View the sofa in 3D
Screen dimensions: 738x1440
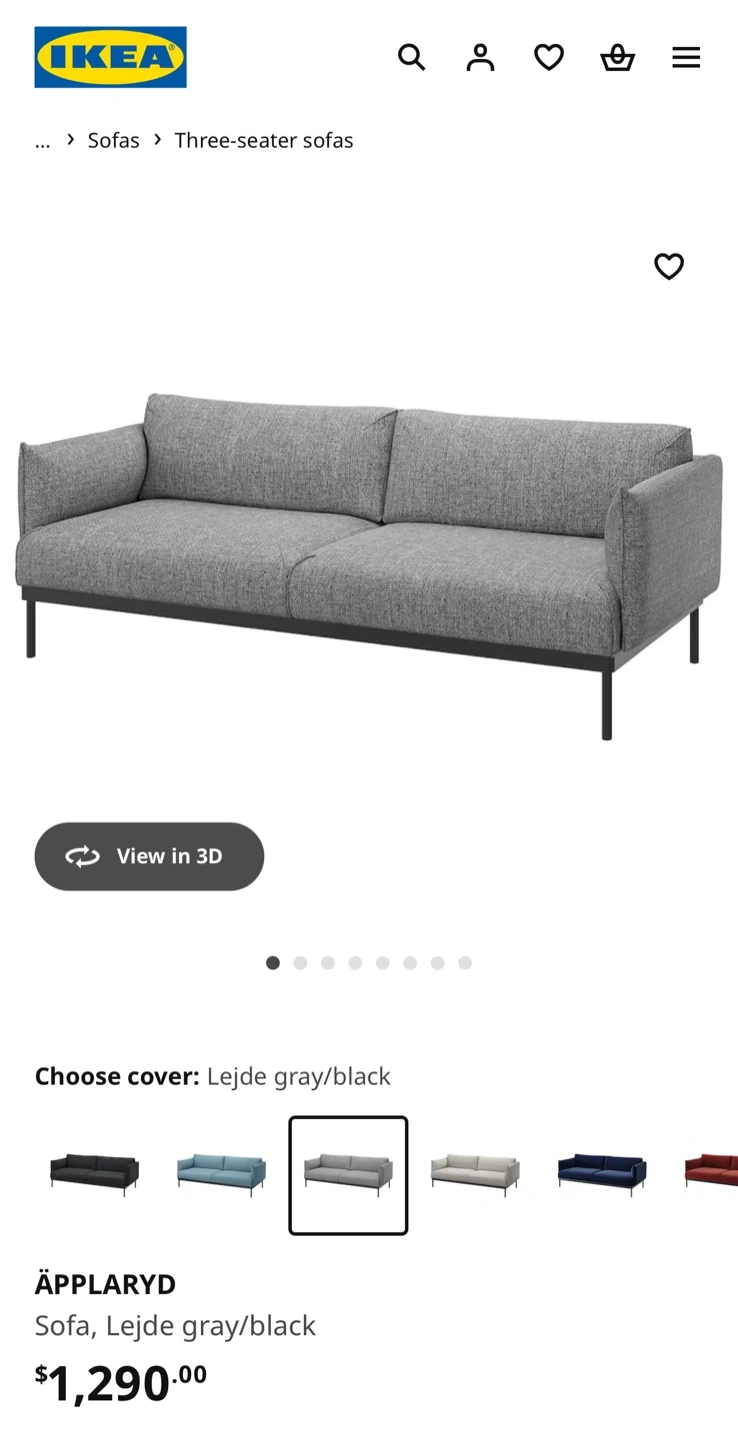149,856
